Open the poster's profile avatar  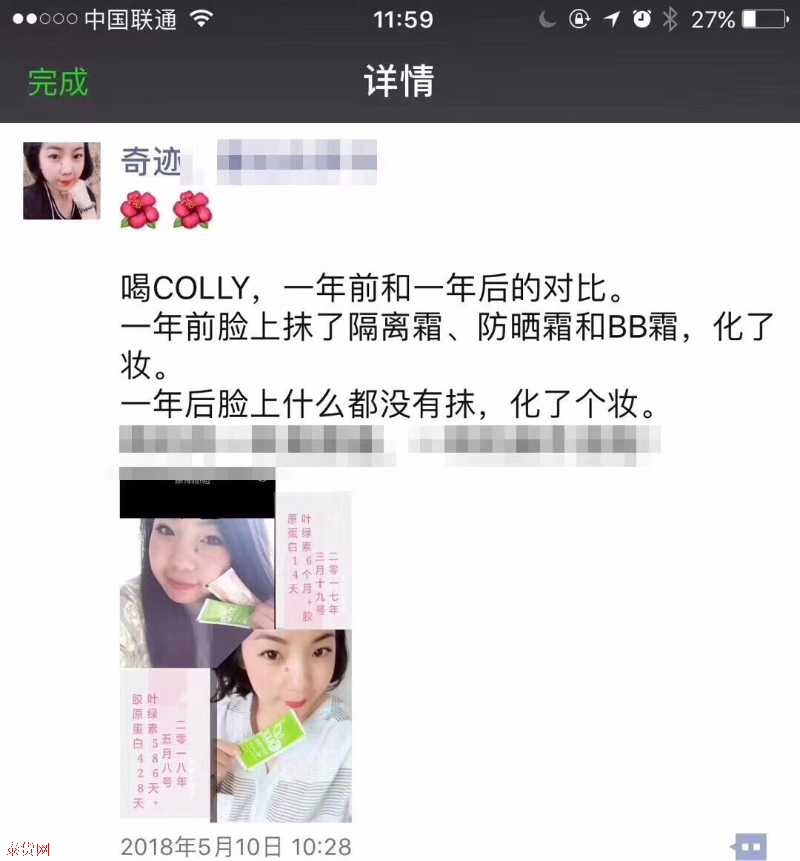(x=62, y=181)
